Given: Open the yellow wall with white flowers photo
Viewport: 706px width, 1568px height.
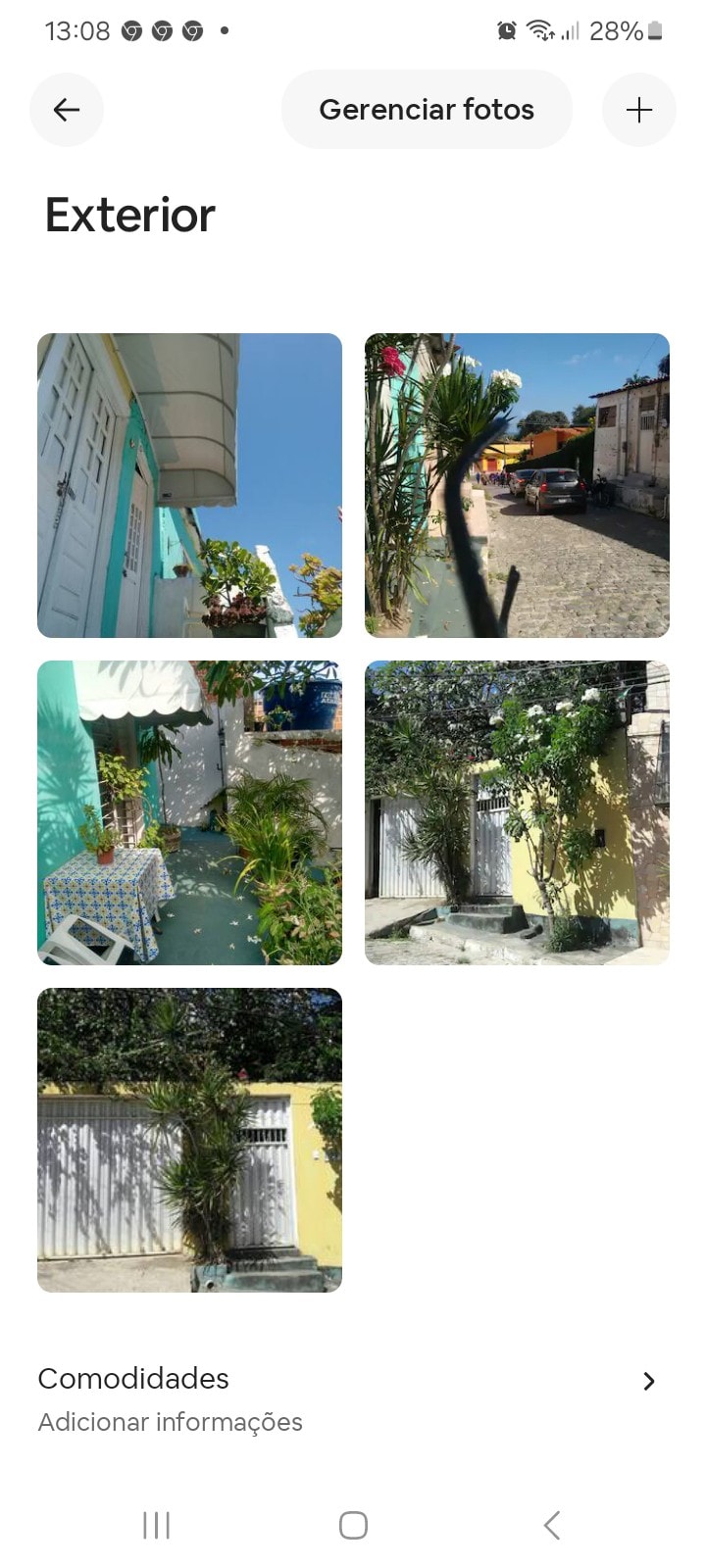Looking at the screenshot, I should click(517, 812).
